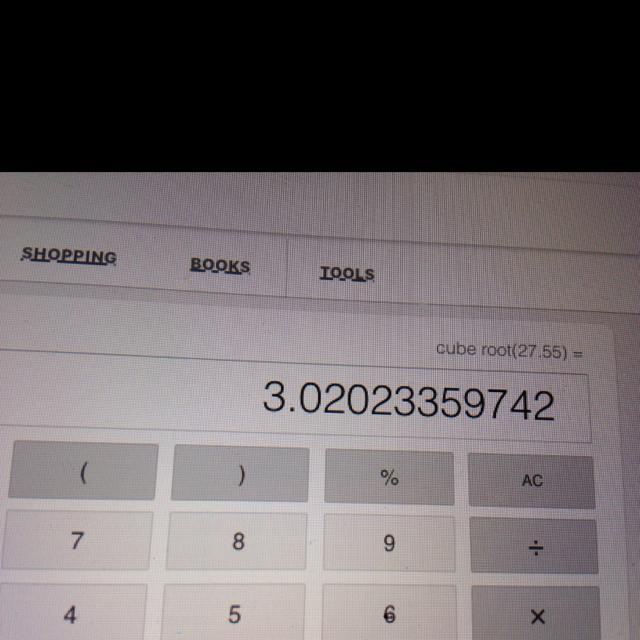Viewport: 640px width, 640px height.
Task: Enter the digit 9
Action: (389, 544)
